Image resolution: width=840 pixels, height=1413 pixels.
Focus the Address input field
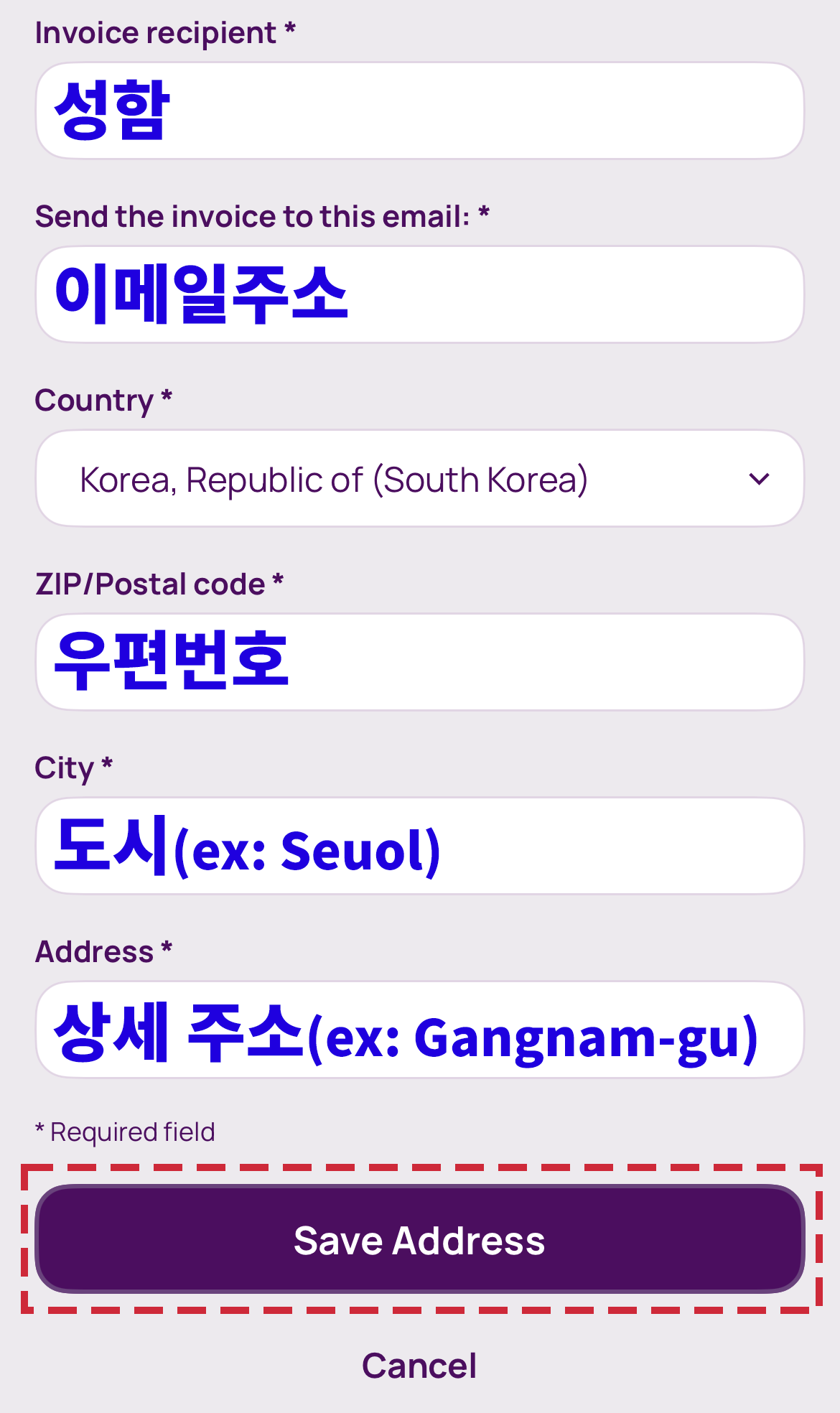(x=419, y=1030)
